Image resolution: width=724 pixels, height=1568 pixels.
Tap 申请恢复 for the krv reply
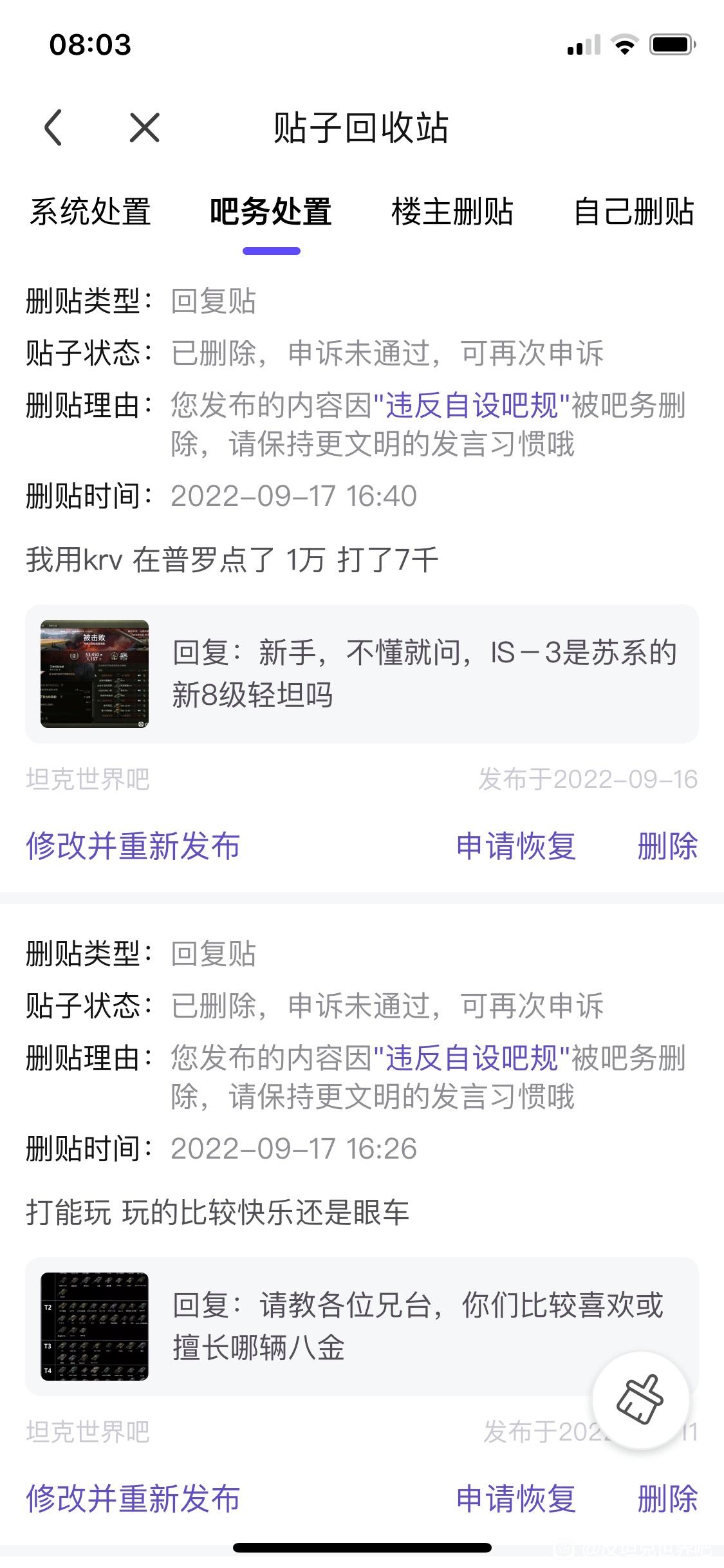515,845
